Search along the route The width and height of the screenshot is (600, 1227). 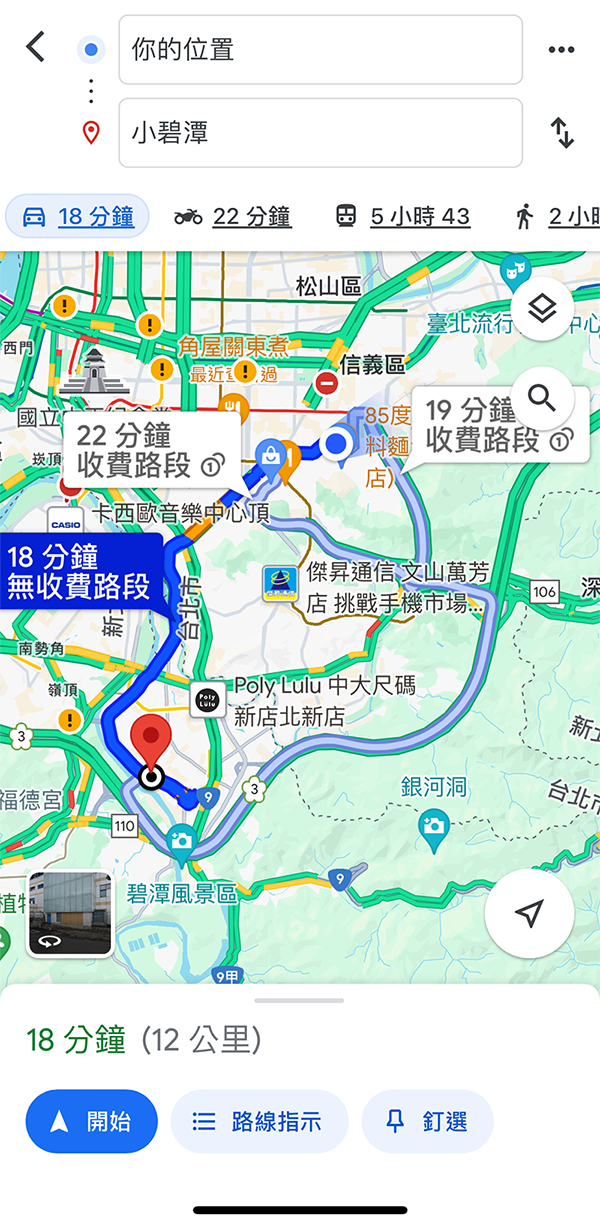(541, 398)
